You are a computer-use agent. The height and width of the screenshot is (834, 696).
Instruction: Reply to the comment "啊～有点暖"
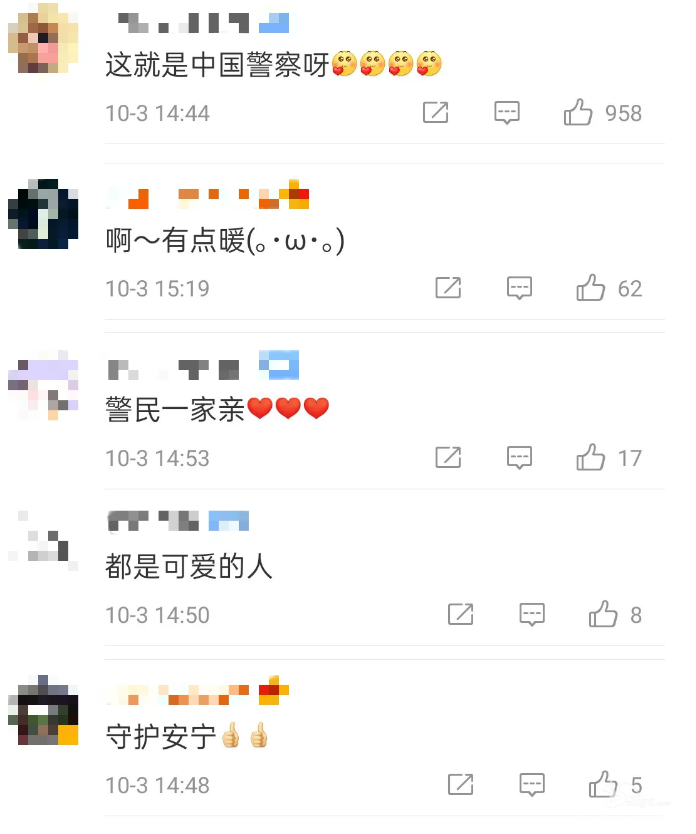coord(519,289)
